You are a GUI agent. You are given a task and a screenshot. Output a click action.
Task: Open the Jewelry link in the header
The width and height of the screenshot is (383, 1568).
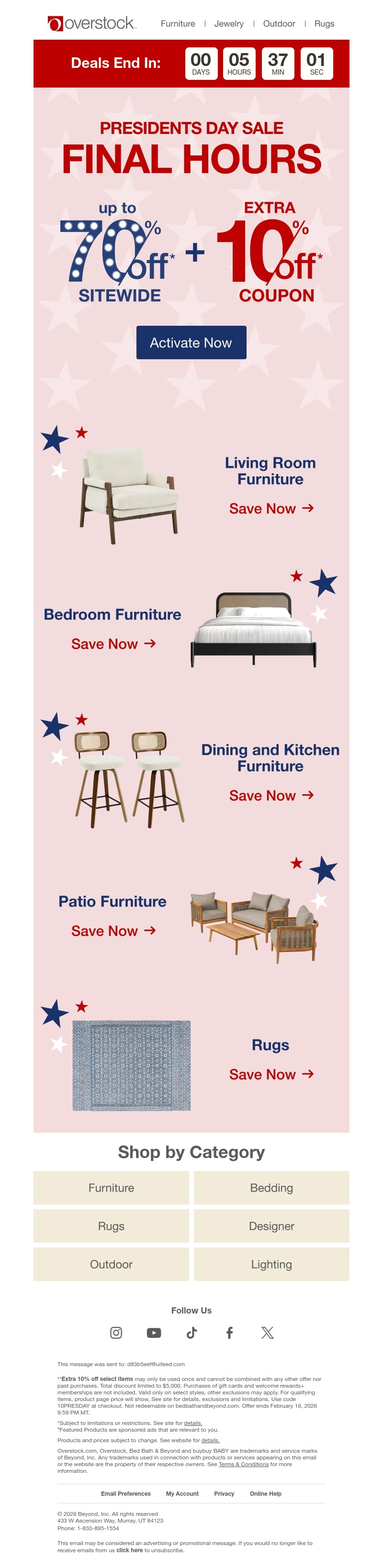pyautogui.click(x=228, y=24)
